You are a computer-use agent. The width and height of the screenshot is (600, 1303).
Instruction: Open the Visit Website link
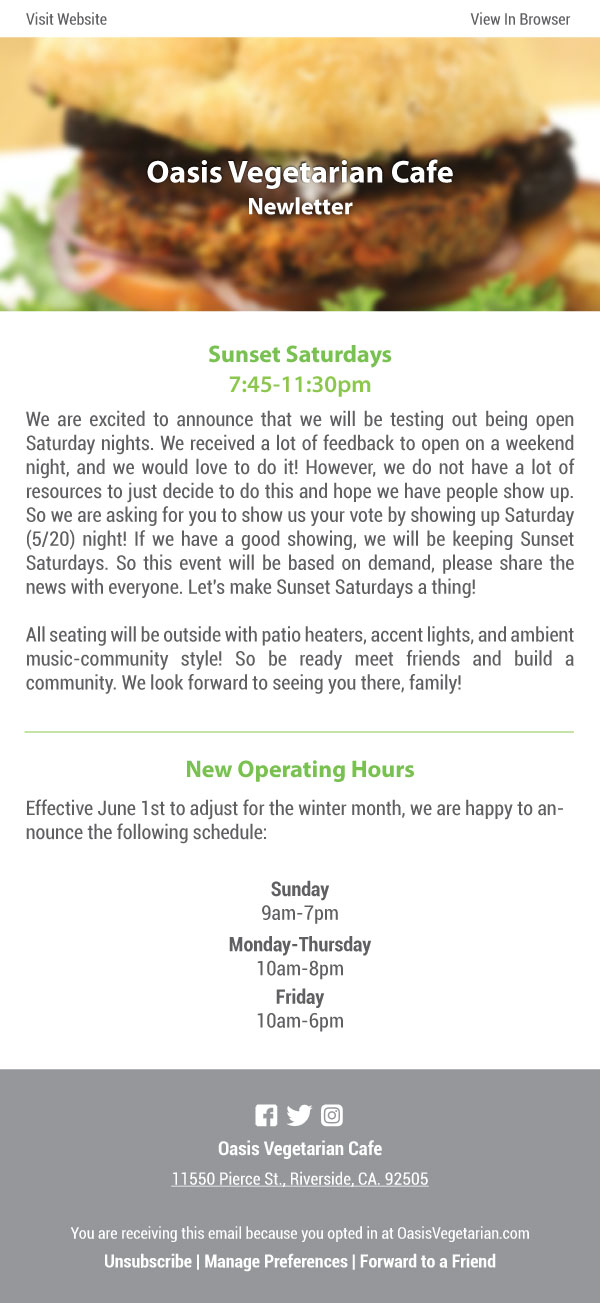(66, 19)
